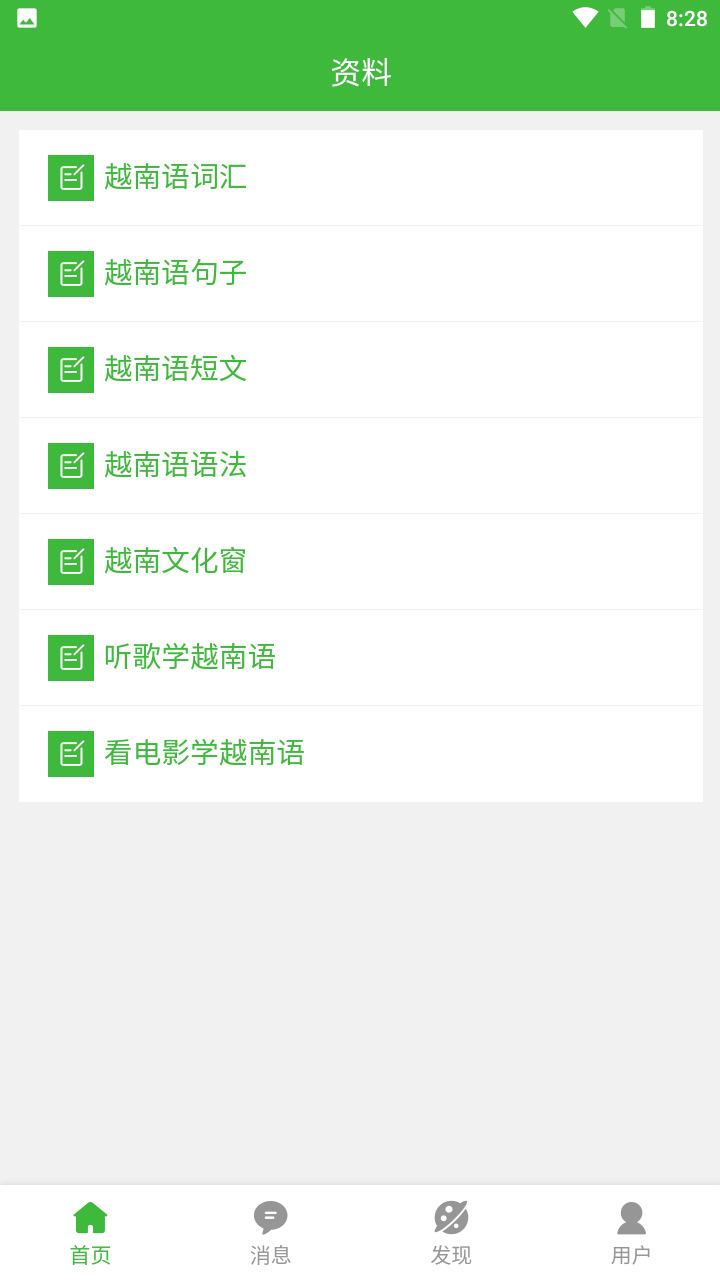The height and width of the screenshot is (1280, 720).
Task: Open the 发现 tab
Action: coord(451,1230)
